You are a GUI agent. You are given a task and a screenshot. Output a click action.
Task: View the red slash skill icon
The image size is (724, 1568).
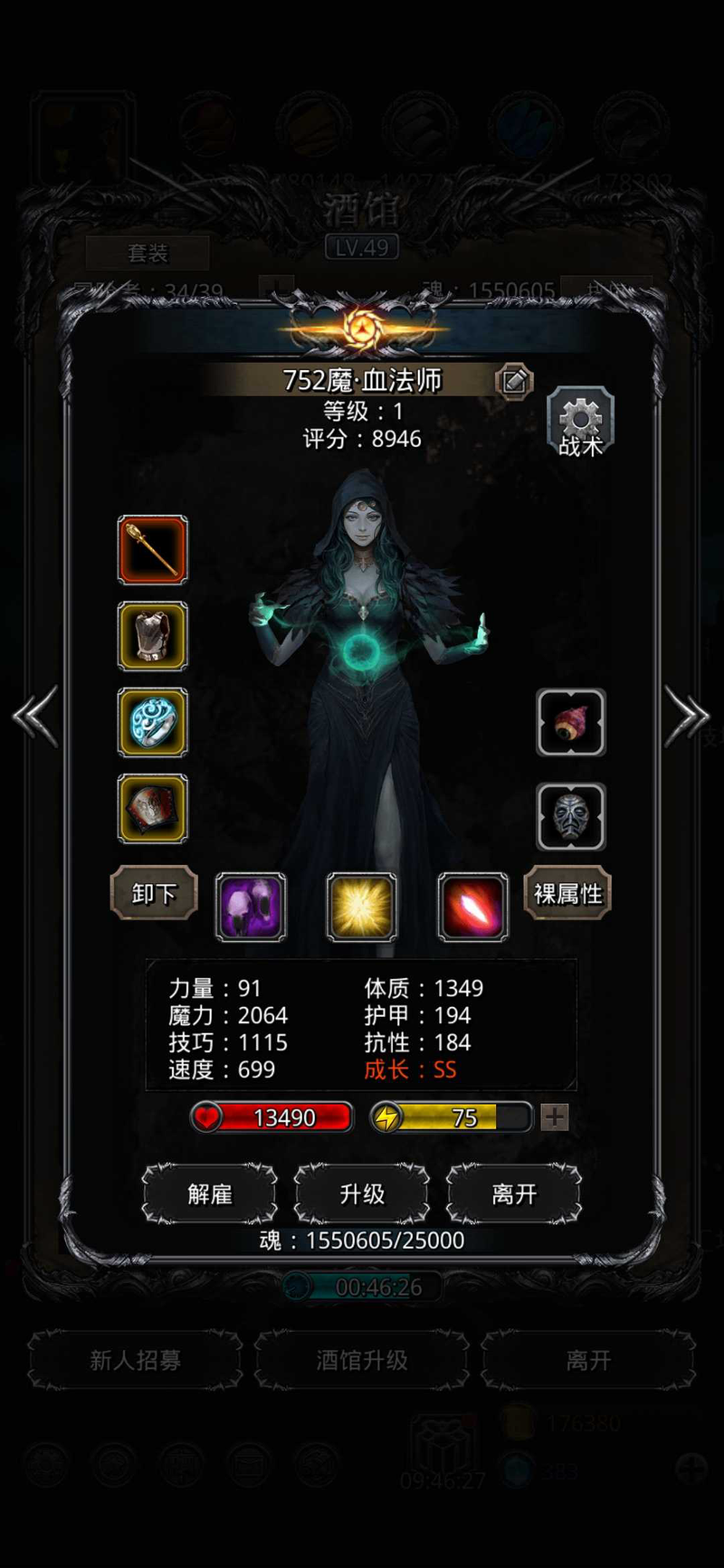pos(472,907)
